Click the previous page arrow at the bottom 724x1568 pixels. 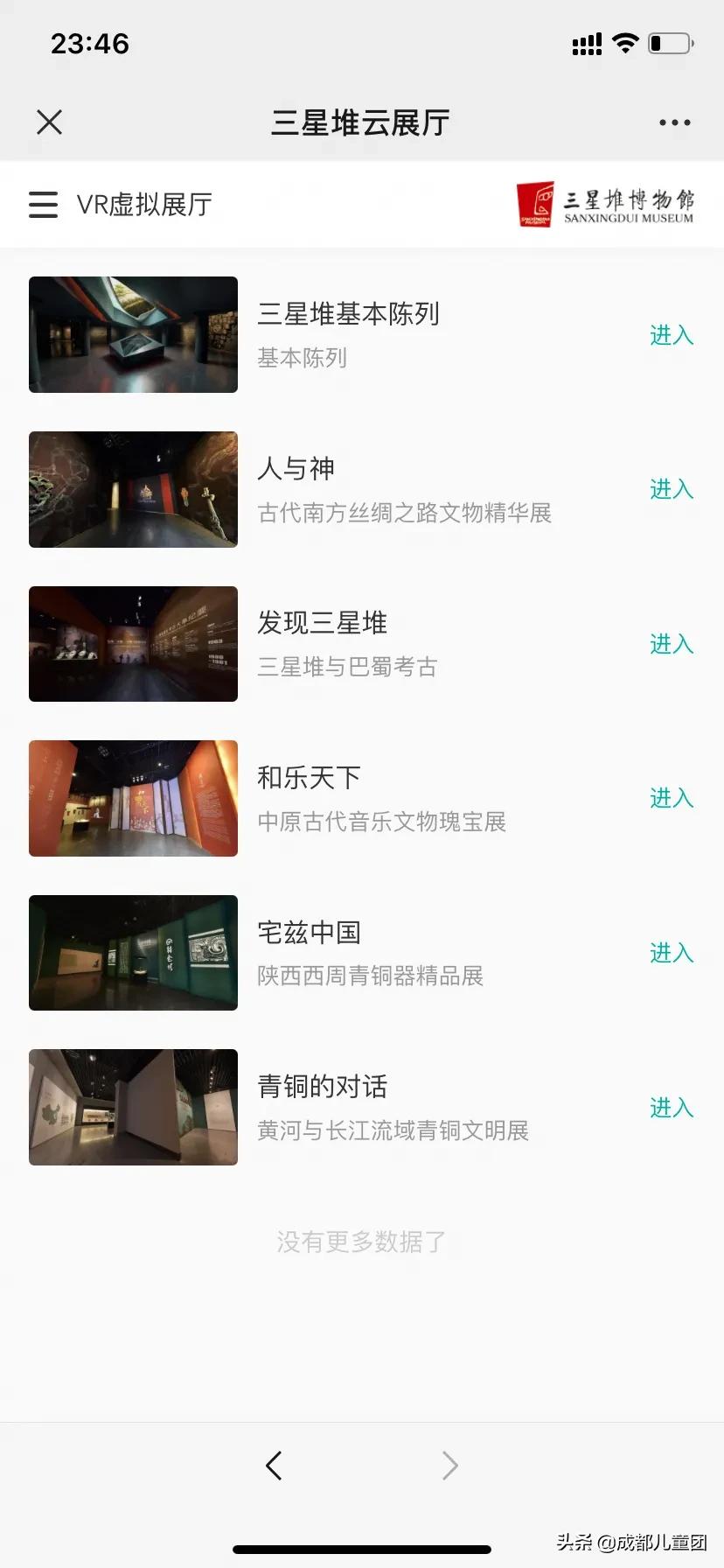tap(274, 1466)
